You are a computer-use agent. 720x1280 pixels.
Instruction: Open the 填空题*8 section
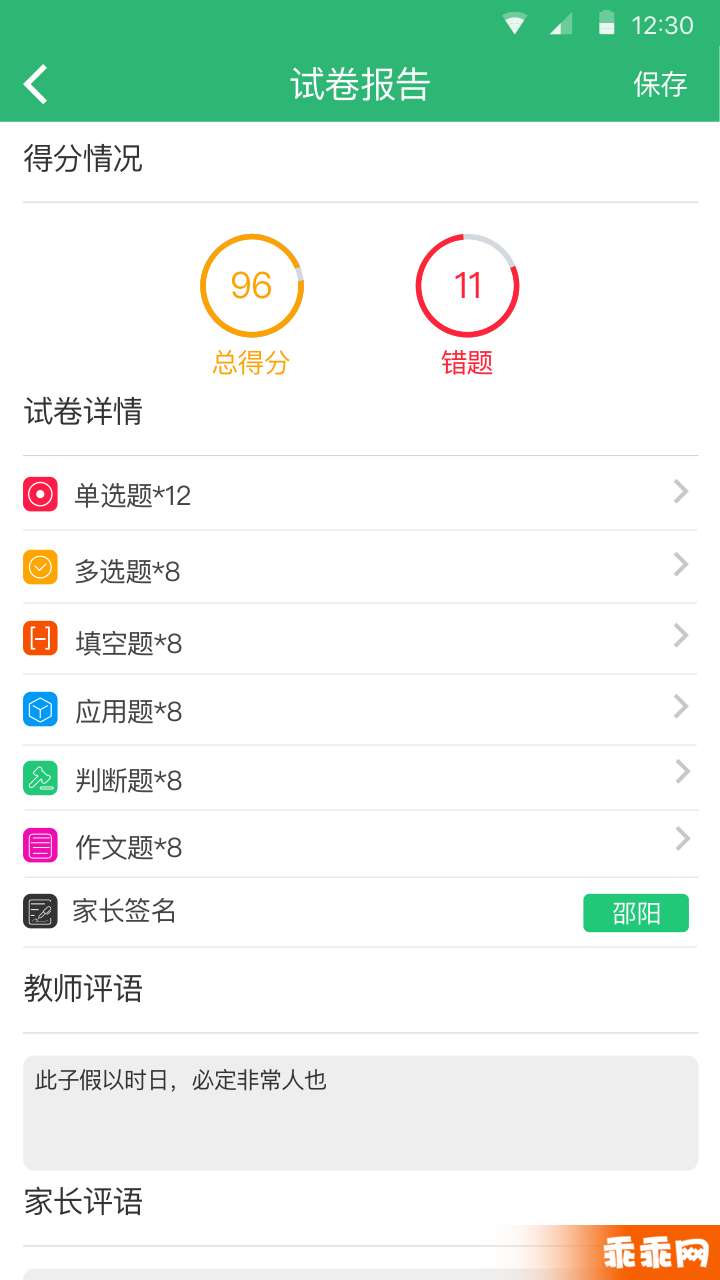pos(360,640)
